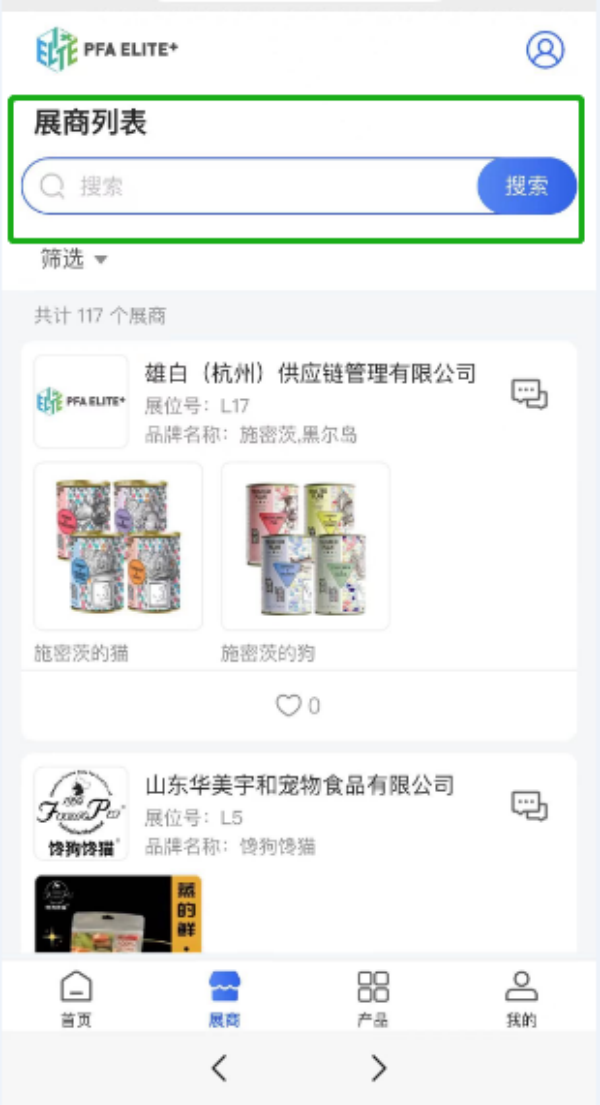Tap the blue 搜索 button
600x1105 pixels.
click(x=526, y=186)
